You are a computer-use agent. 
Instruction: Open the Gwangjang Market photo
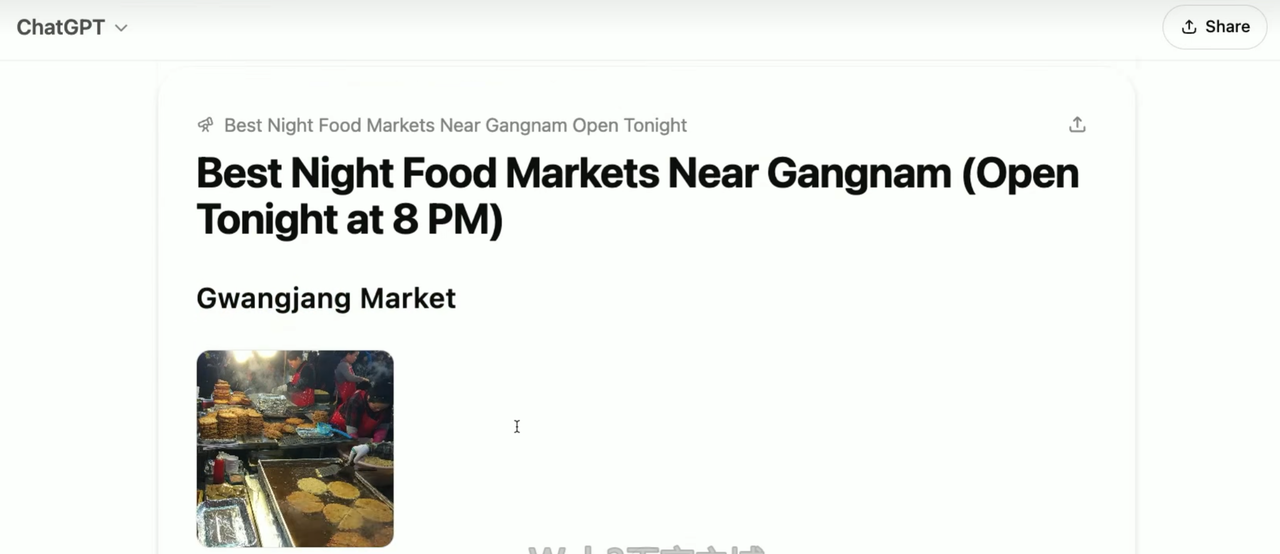[x=295, y=448]
